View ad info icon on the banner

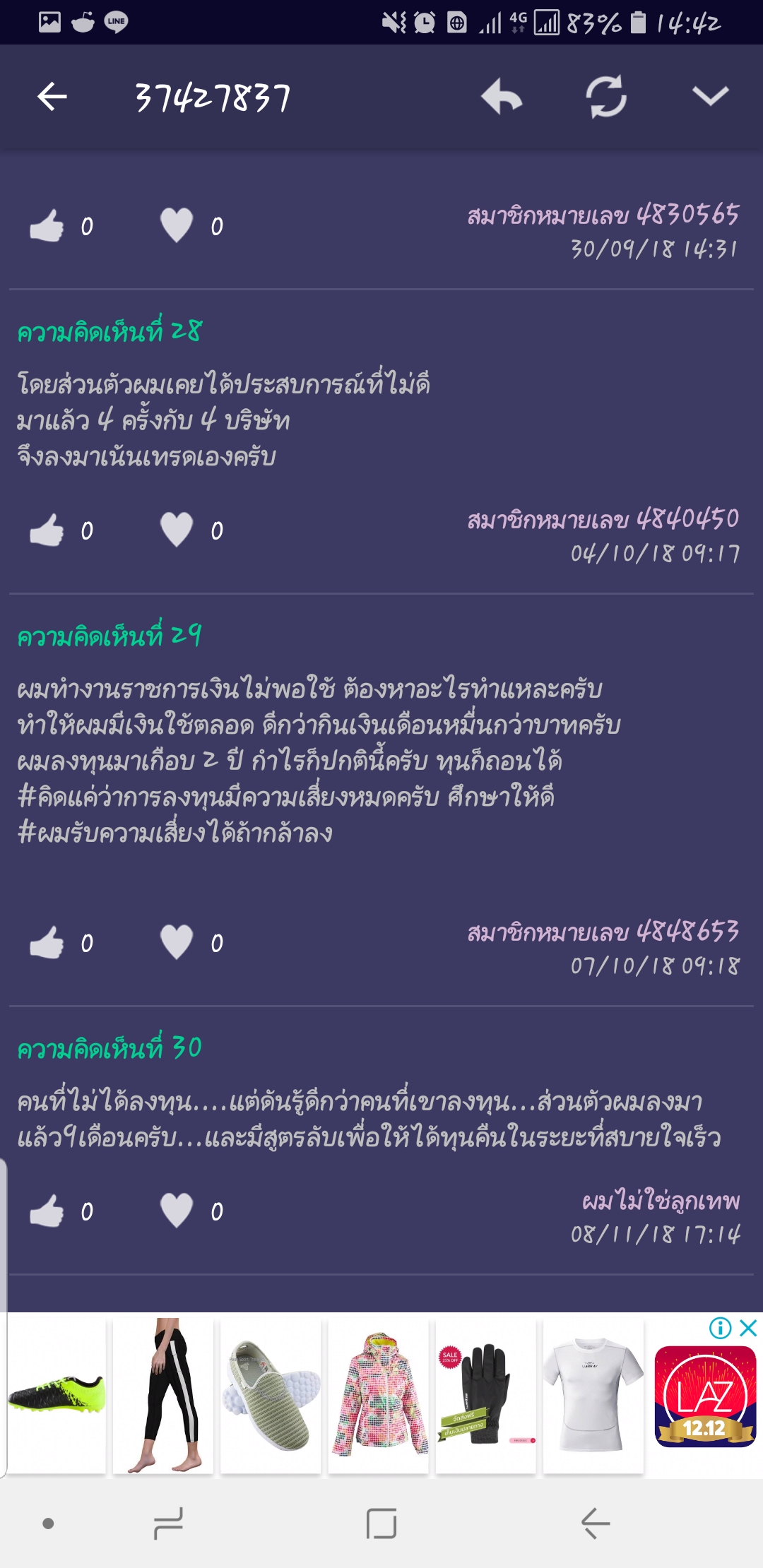click(x=720, y=1328)
